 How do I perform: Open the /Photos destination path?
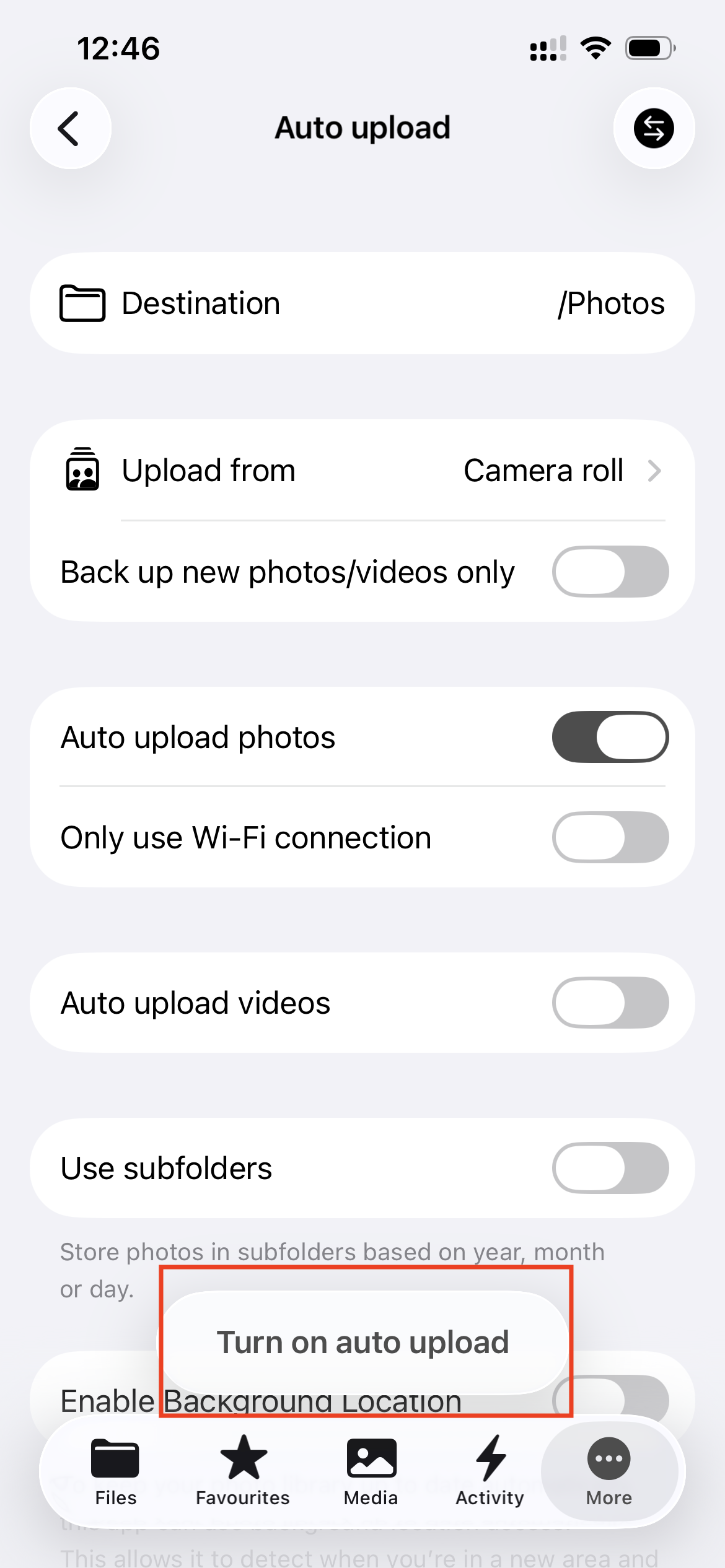click(610, 303)
